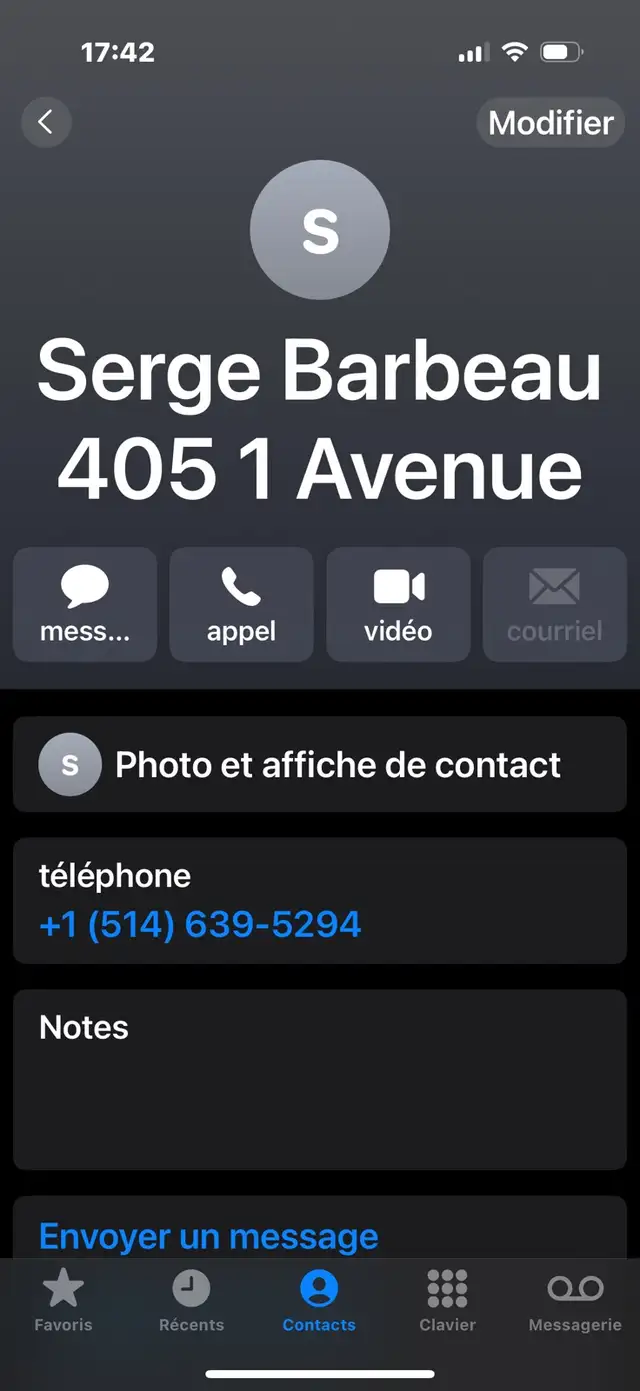Open the Récents tab
Image resolution: width=640 pixels, height=1391 pixels.
191,1302
